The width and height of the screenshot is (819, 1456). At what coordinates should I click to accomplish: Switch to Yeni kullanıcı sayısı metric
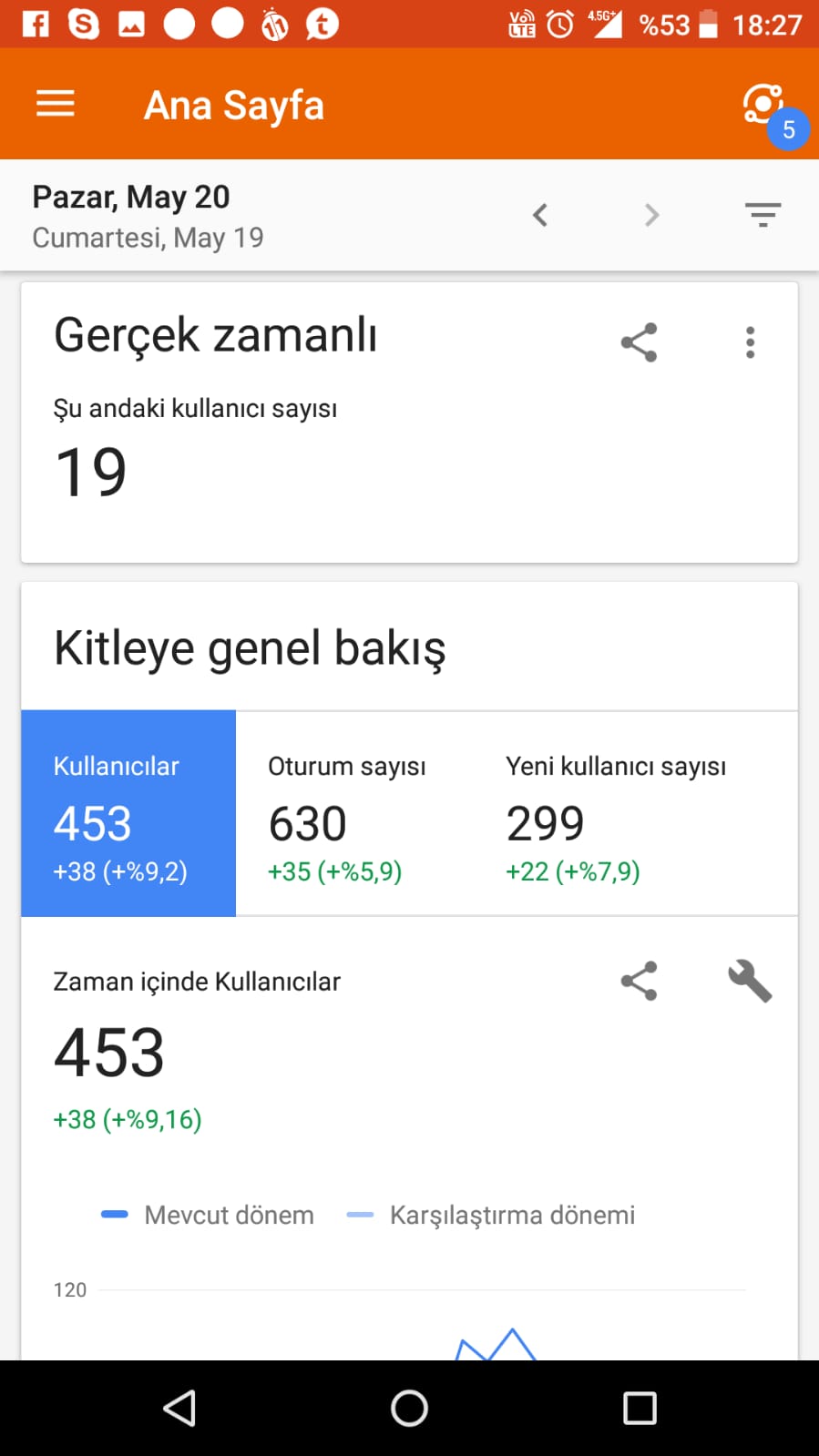[636, 813]
